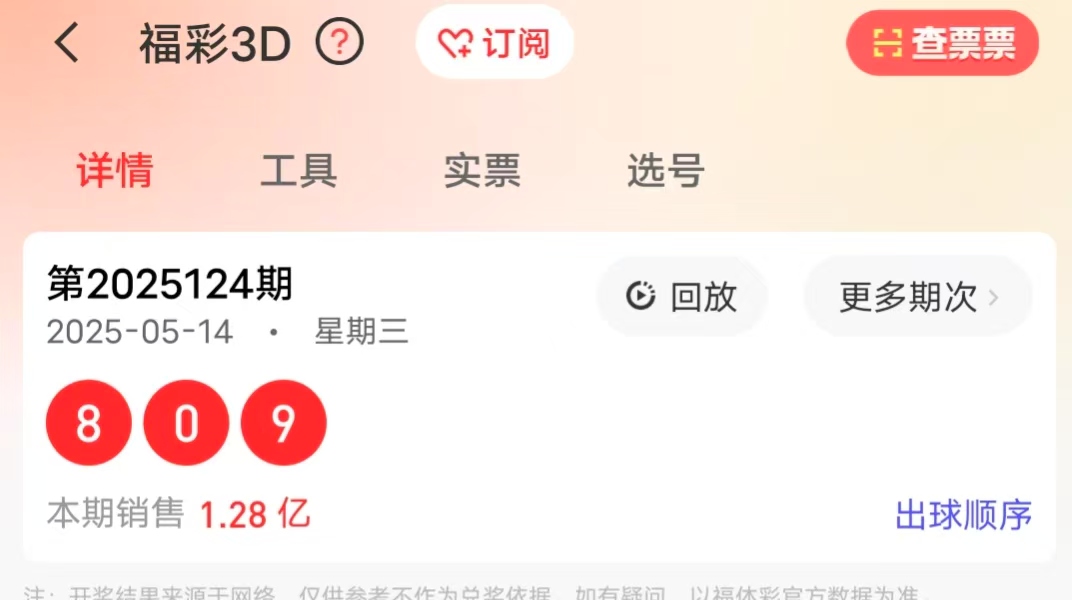The width and height of the screenshot is (1072, 600).
Task: Subscribe with the 订阅 button
Action: point(495,43)
